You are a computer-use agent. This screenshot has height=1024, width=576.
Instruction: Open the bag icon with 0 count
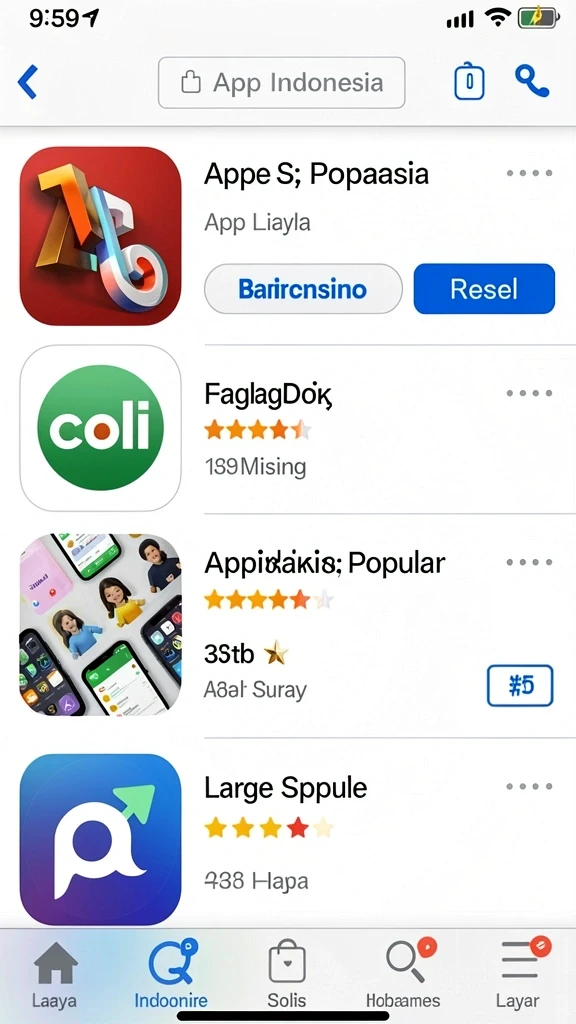469,82
